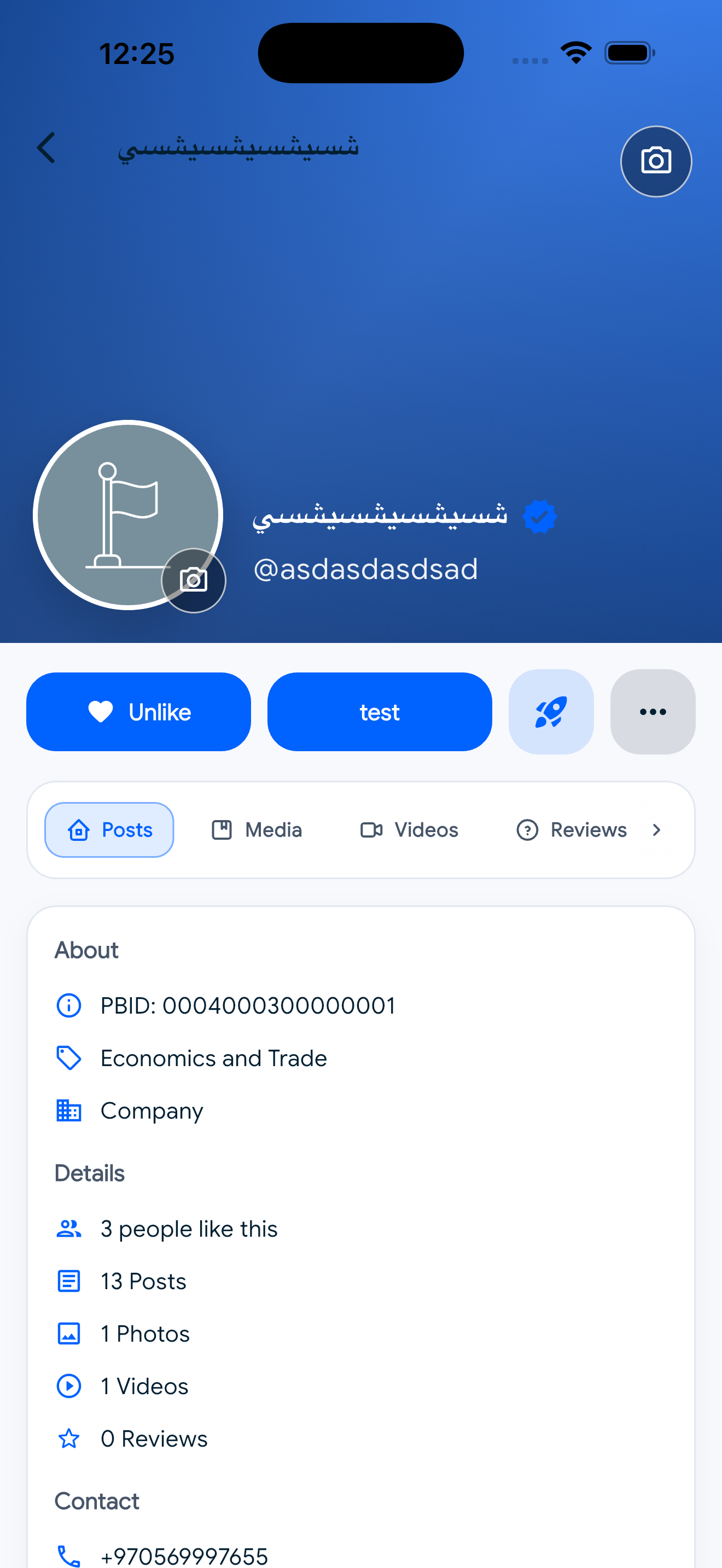Image resolution: width=722 pixels, height=1568 pixels.
Task: Open the Videos tab
Action: (x=408, y=830)
